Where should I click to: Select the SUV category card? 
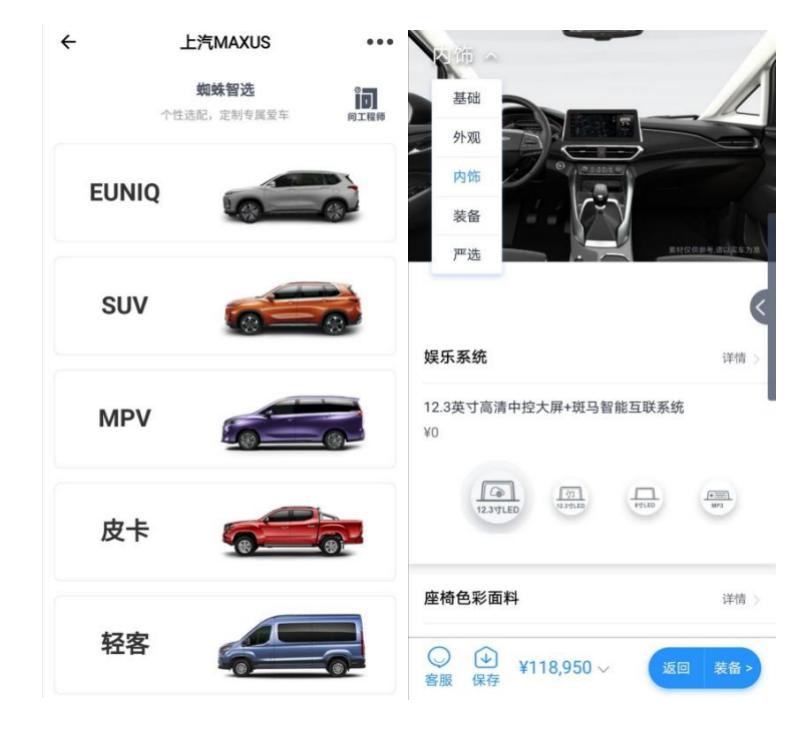[x=224, y=306]
